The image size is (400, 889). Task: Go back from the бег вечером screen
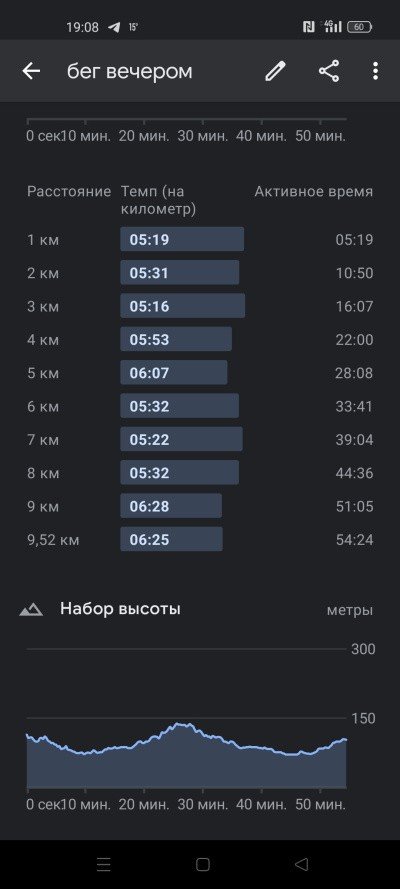click(x=31, y=71)
